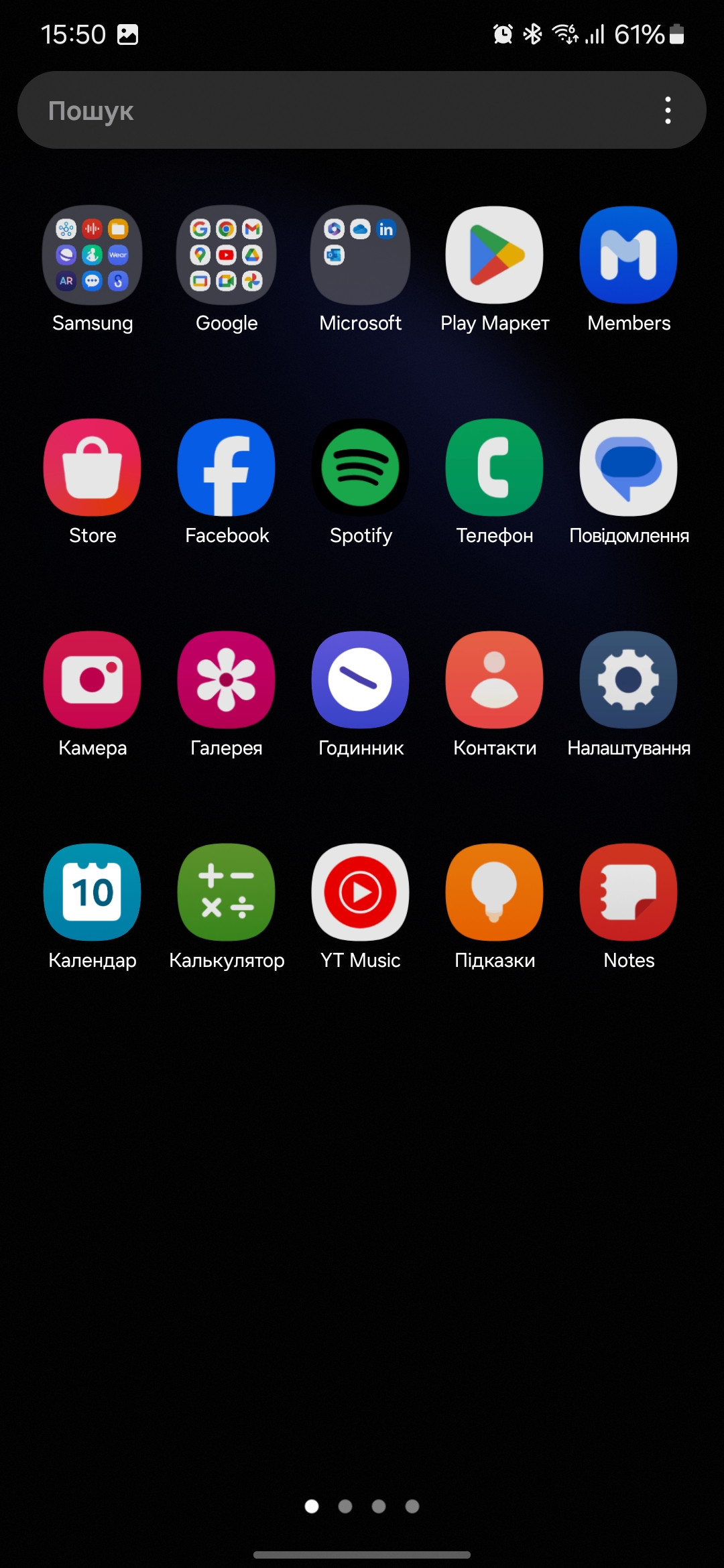Open the Microsoft folder
Screen dimensions: 724x1568
(361, 255)
